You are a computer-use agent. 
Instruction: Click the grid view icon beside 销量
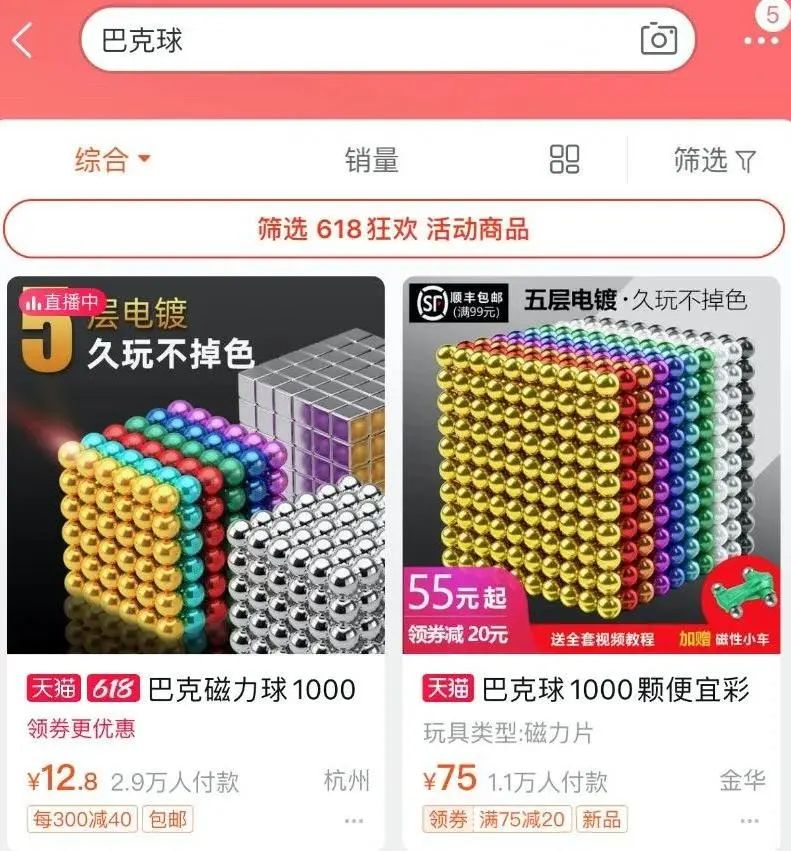[x=562, y=161]
